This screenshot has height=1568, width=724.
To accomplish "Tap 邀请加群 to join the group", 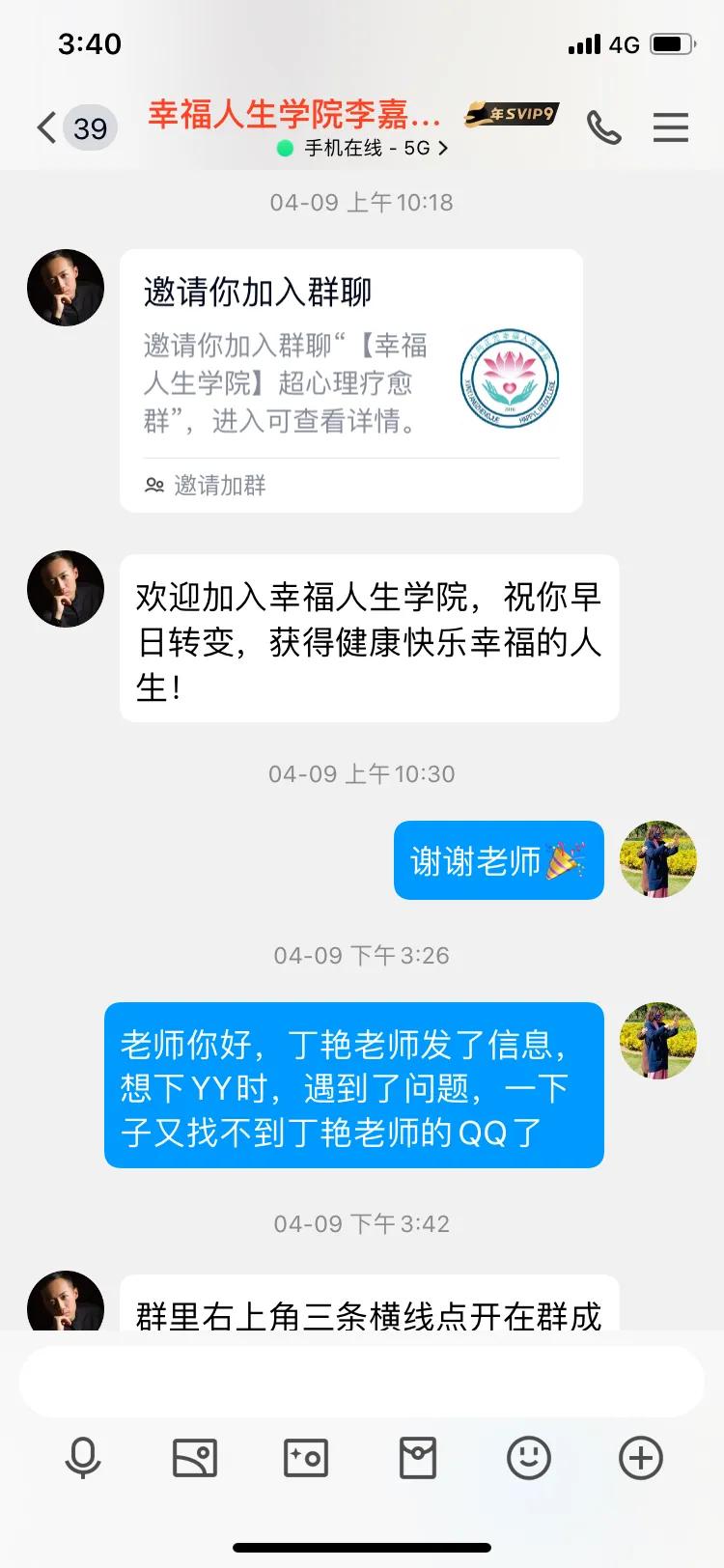I will [220, 486].
